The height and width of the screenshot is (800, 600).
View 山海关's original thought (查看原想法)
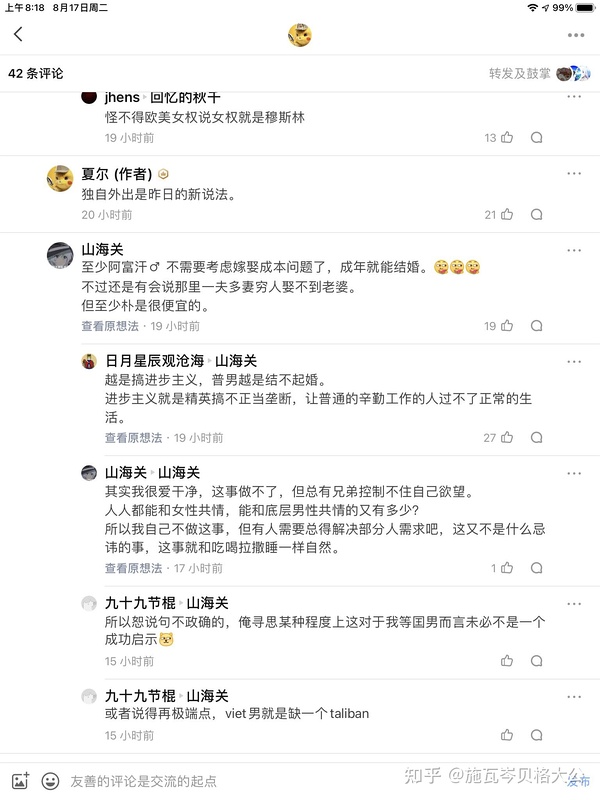pyautogui.click(x=109, y=326)
